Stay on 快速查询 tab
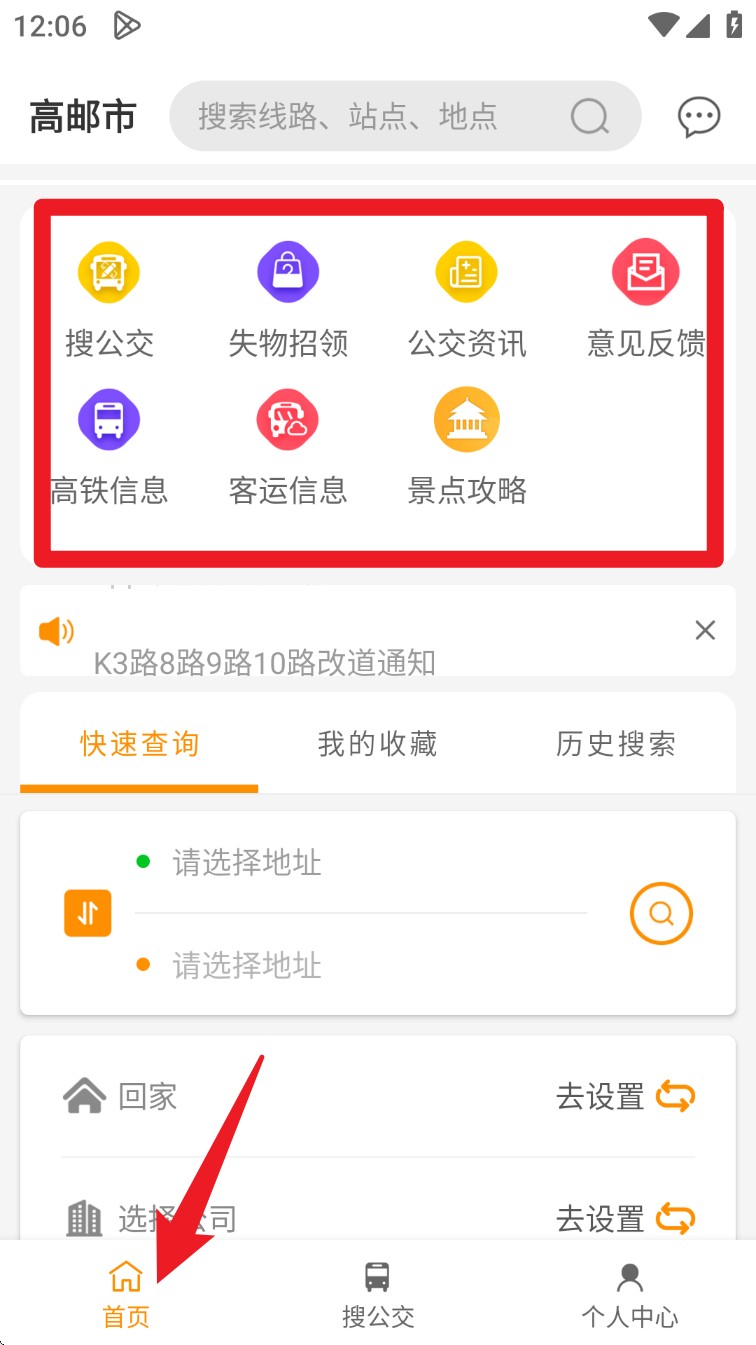The image size is (756, 1345). [139, 744]
